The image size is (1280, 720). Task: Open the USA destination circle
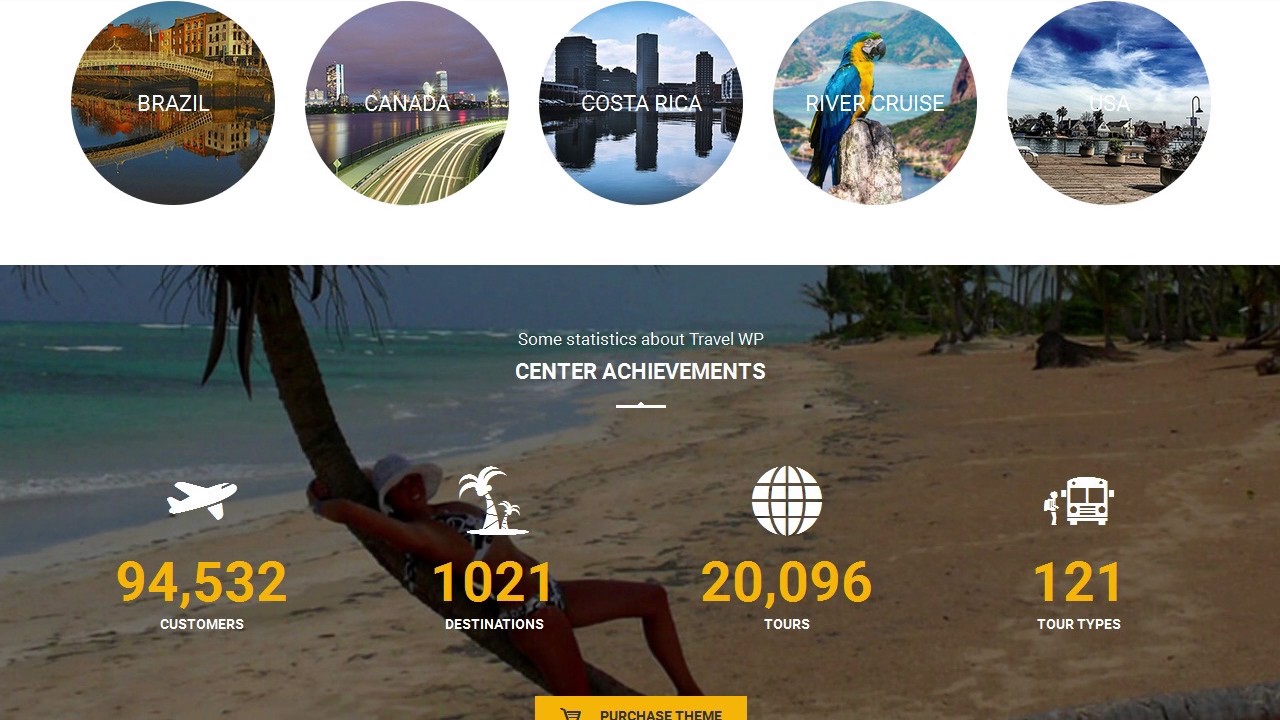click(1109, 103)
